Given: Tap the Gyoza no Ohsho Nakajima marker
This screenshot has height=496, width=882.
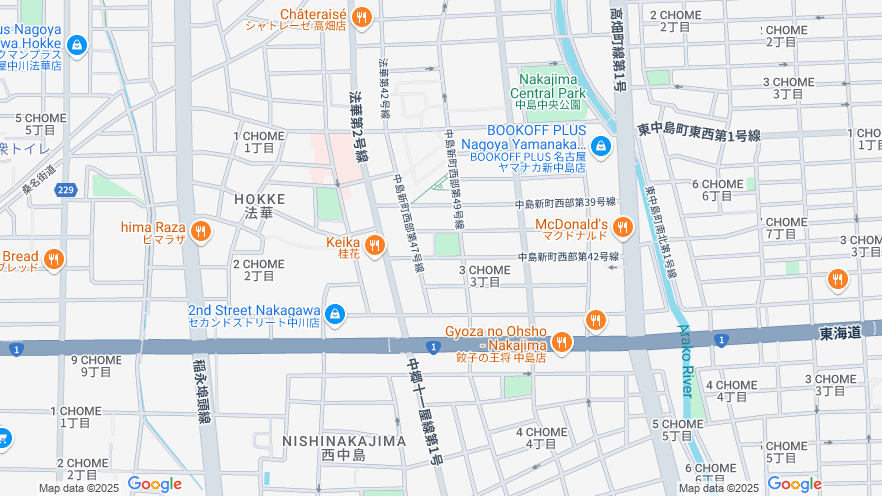Looking at the screenshot, I should pos(562,343).
